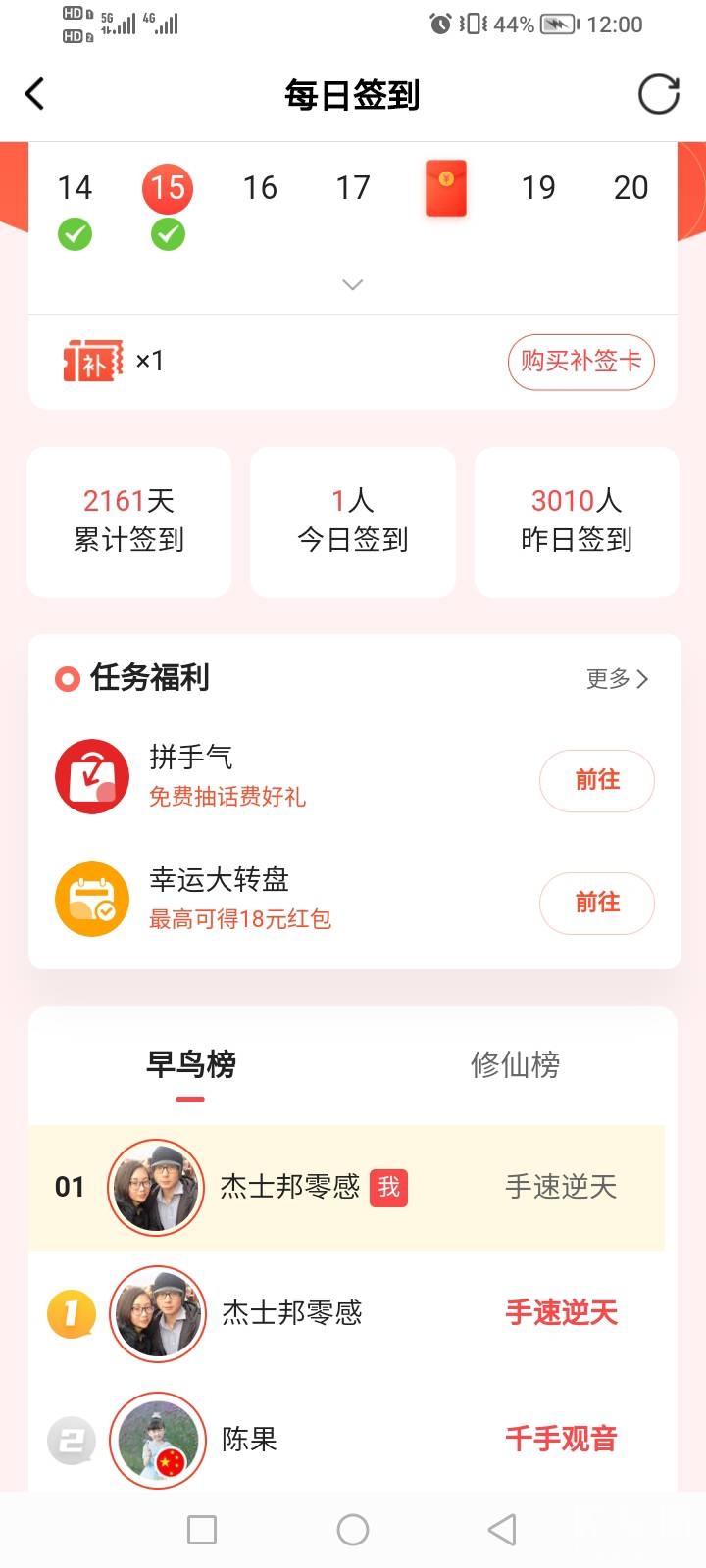Open 更多 in 任务福利

coord(617,678)
